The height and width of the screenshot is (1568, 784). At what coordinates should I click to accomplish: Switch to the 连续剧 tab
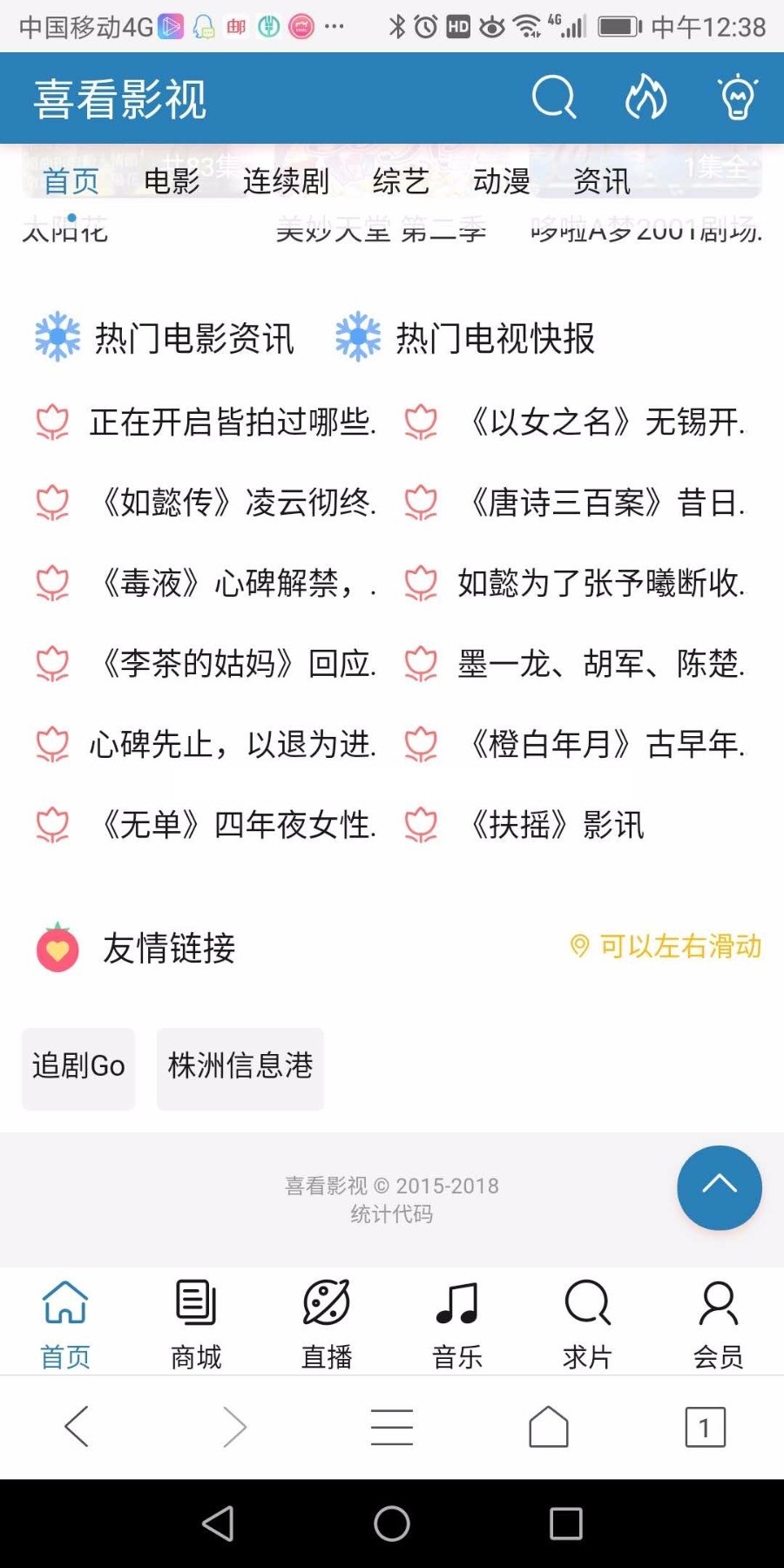pyautogui.click(x=286, y=180)
